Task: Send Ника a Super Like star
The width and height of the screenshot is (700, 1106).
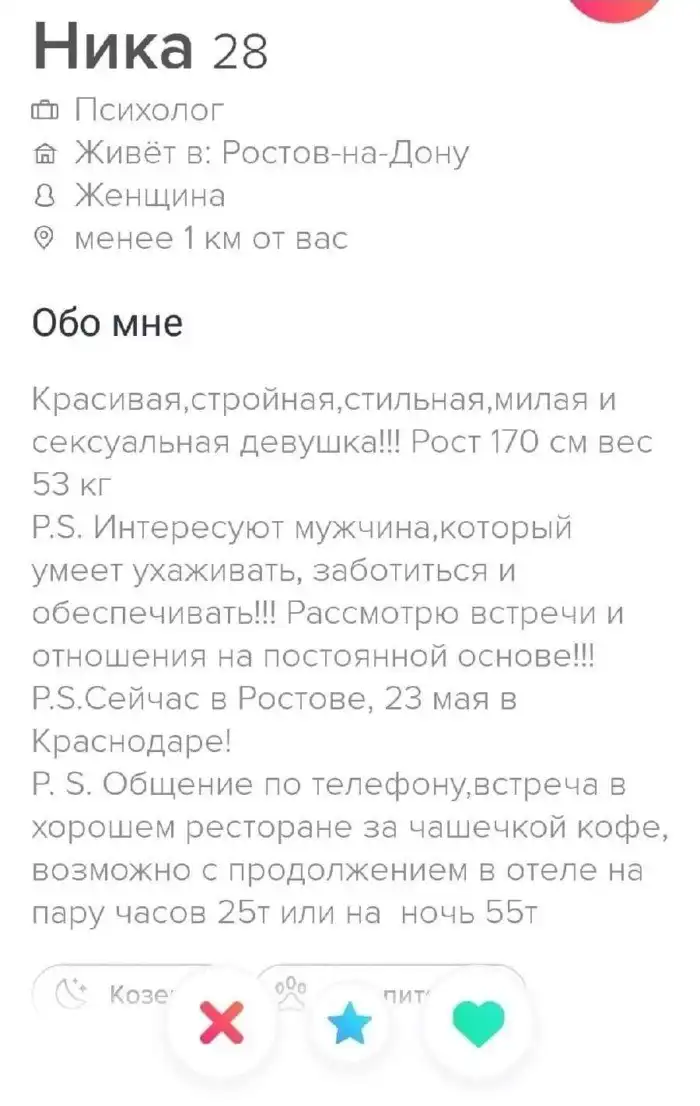Action: 351,1022
